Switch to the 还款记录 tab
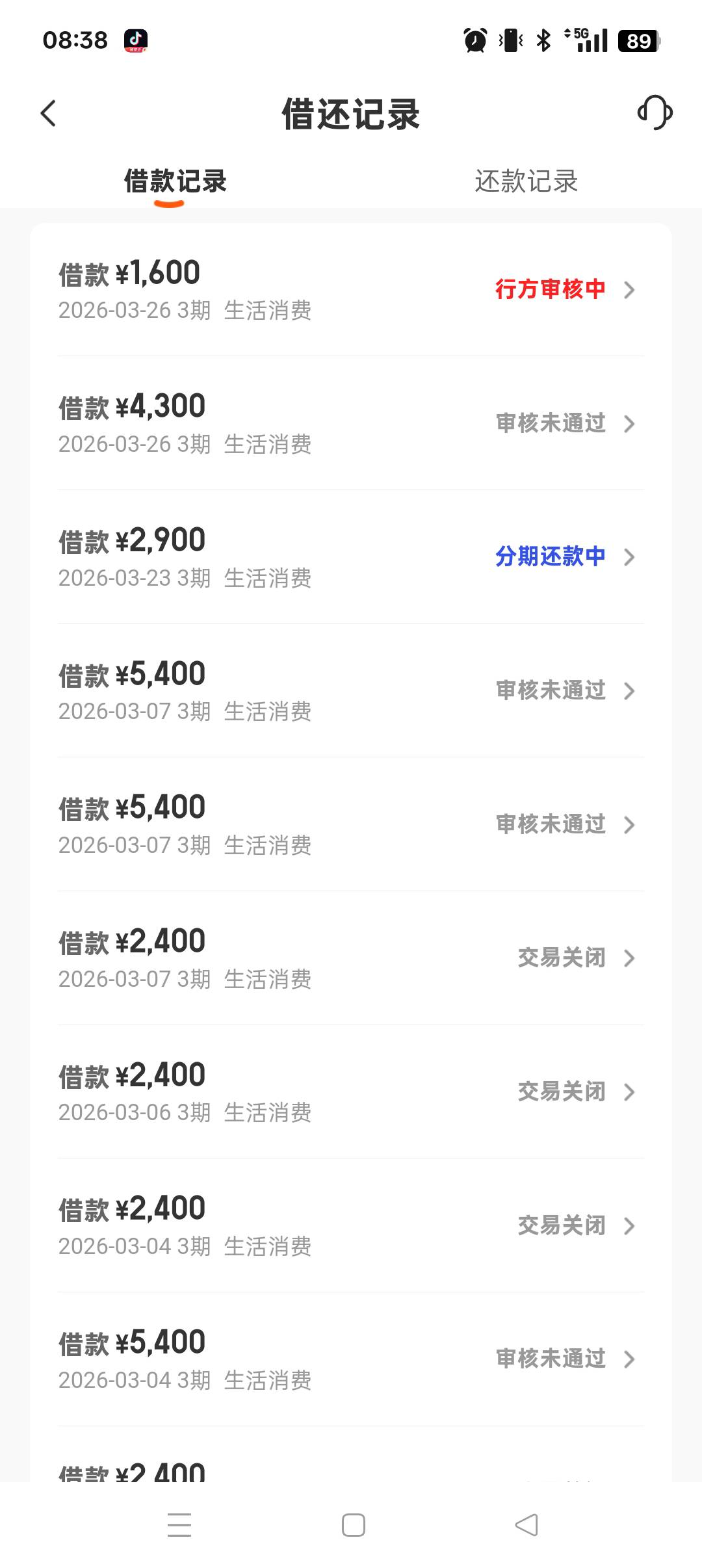 526,181
